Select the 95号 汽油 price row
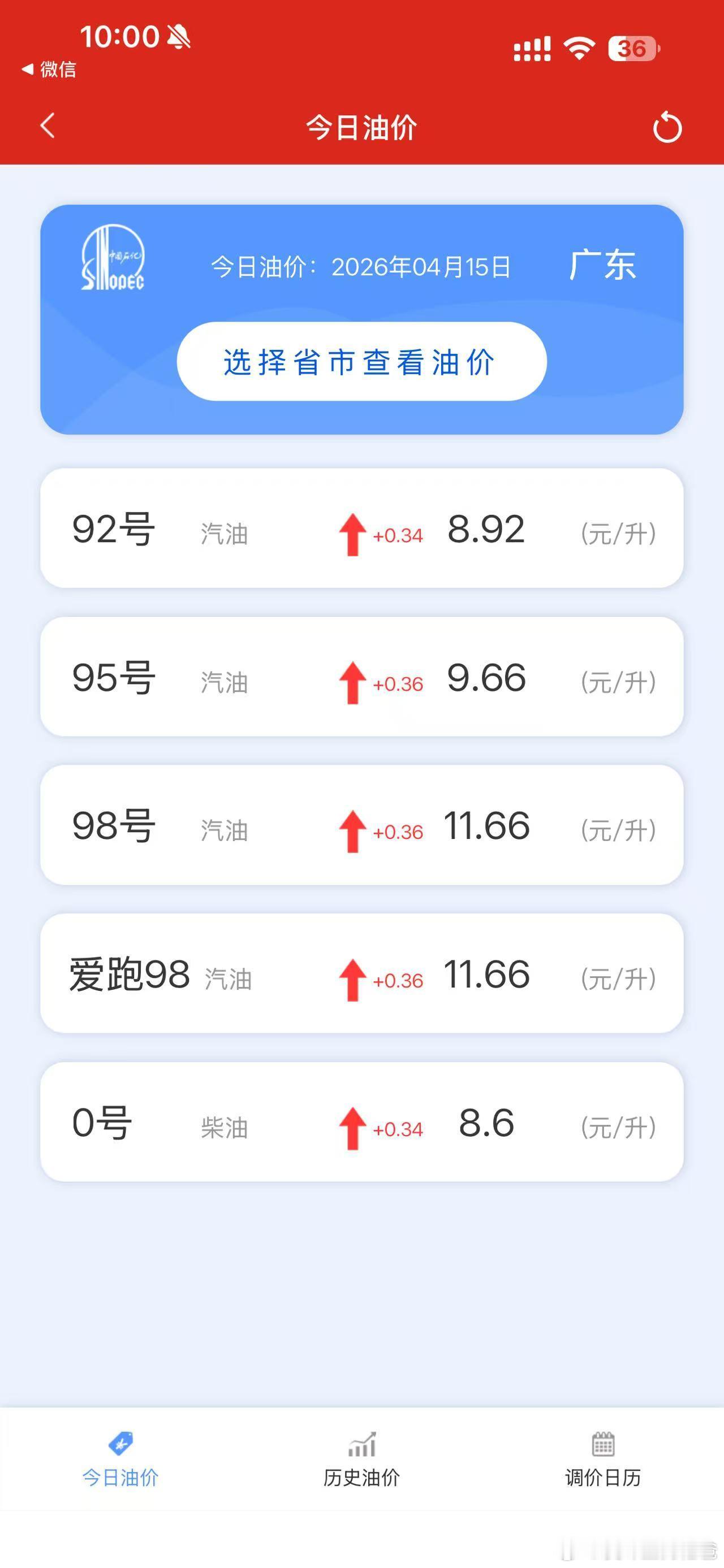 coord(361,679)
